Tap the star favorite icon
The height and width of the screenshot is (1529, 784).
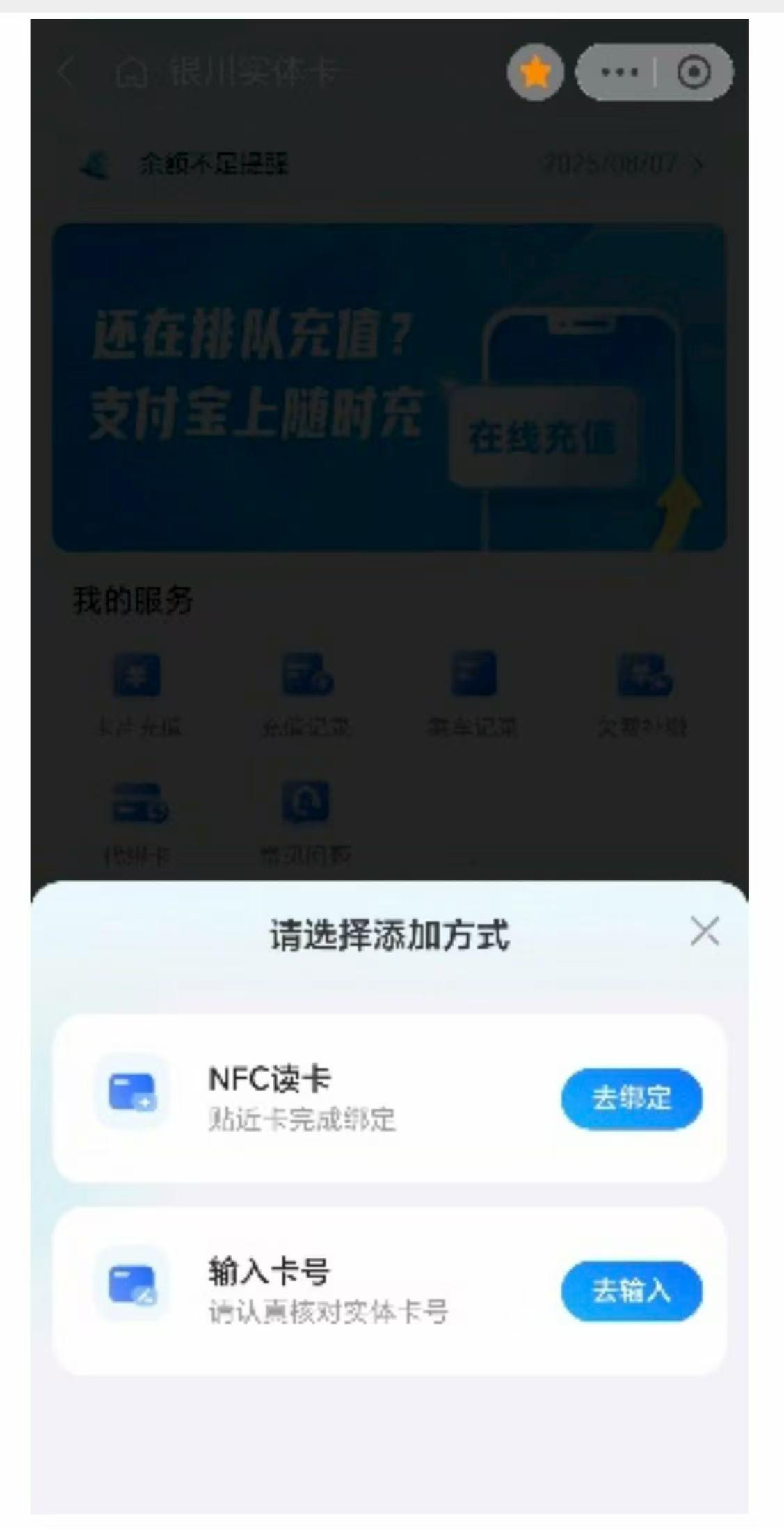tap(535, 72)
